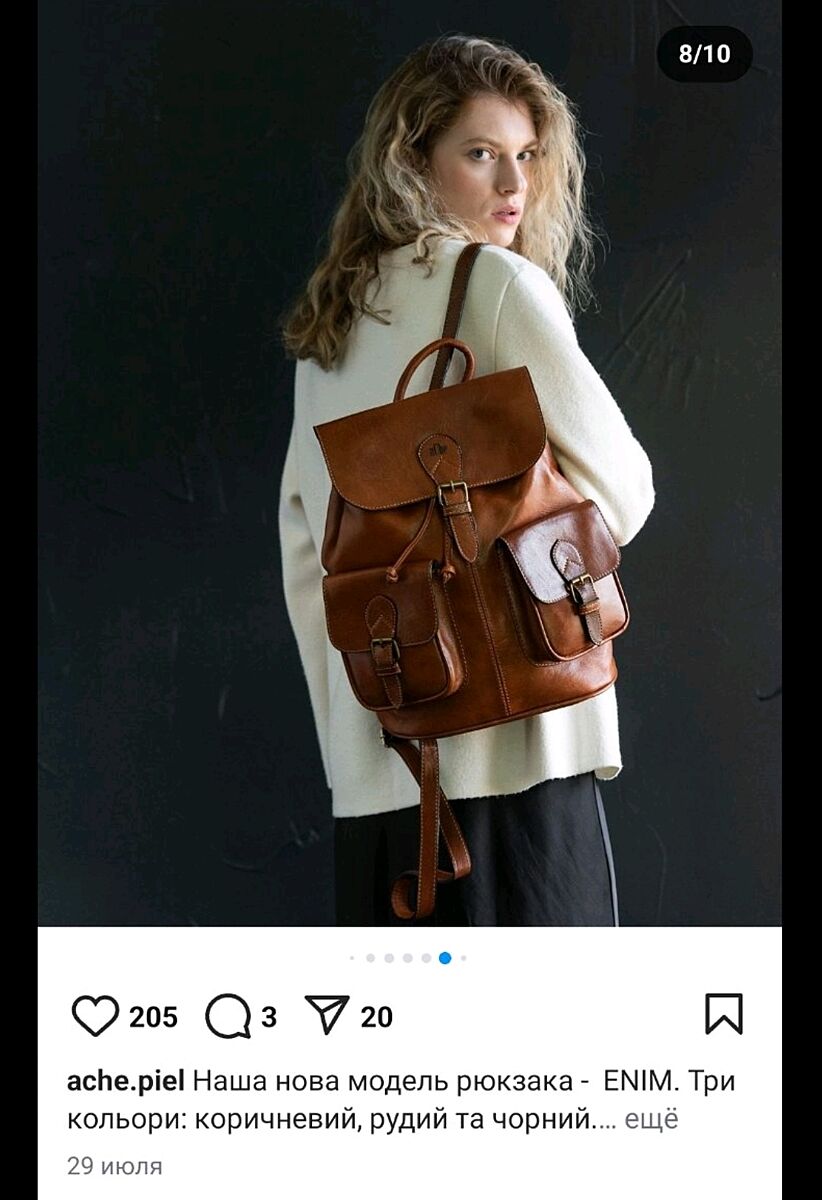Bookmark this backpack post
822x1200 pixels.
724,1013
